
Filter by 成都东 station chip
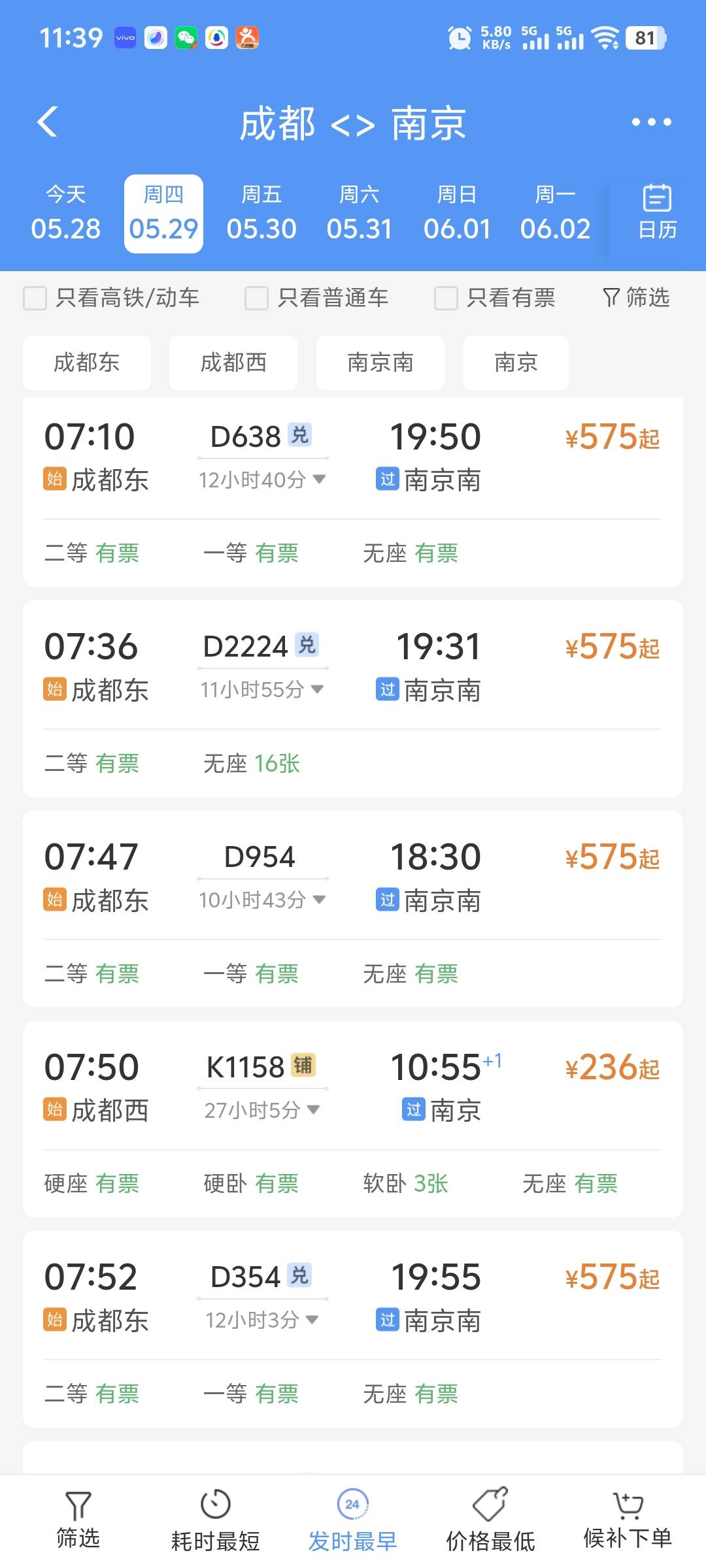(x=87, y=363)
